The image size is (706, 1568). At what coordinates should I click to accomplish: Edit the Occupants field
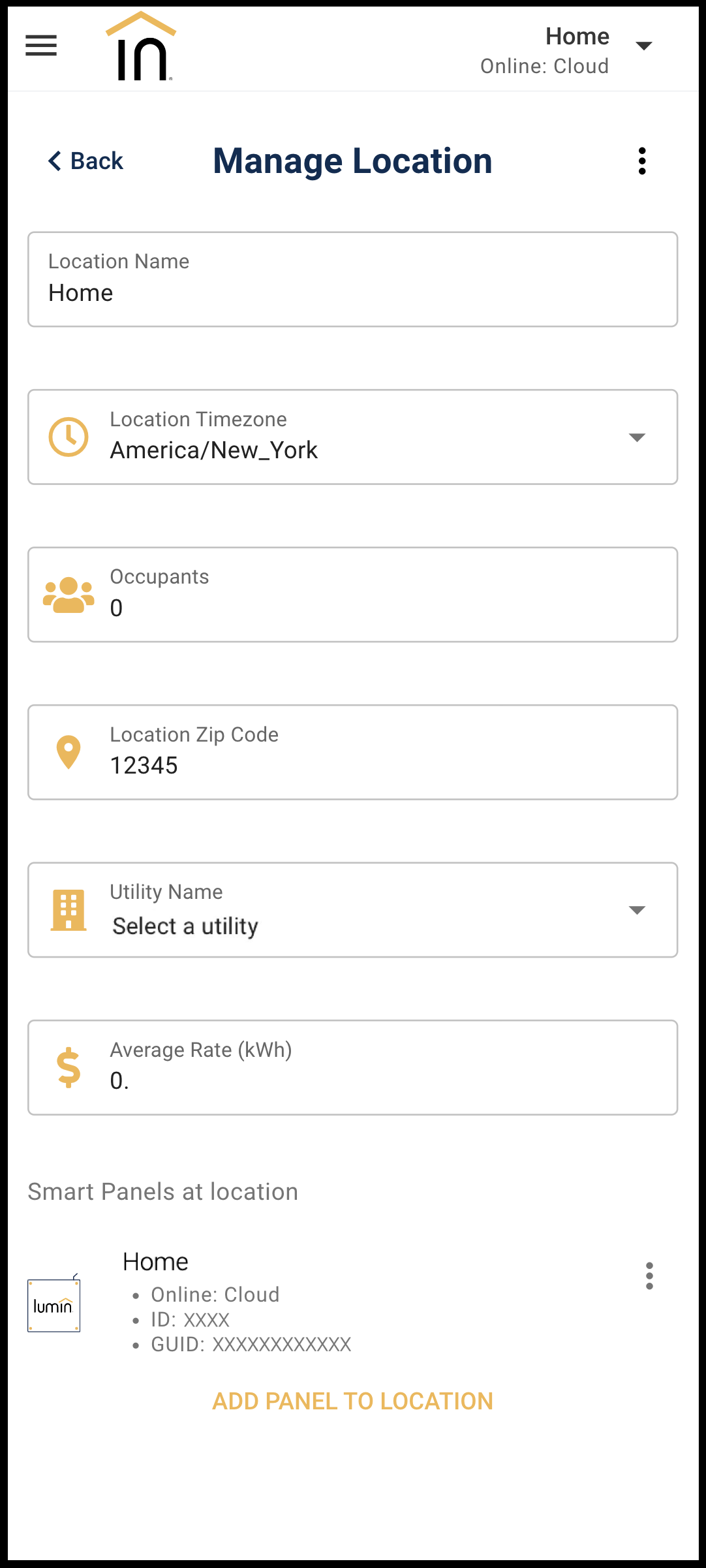click(352, 595)
